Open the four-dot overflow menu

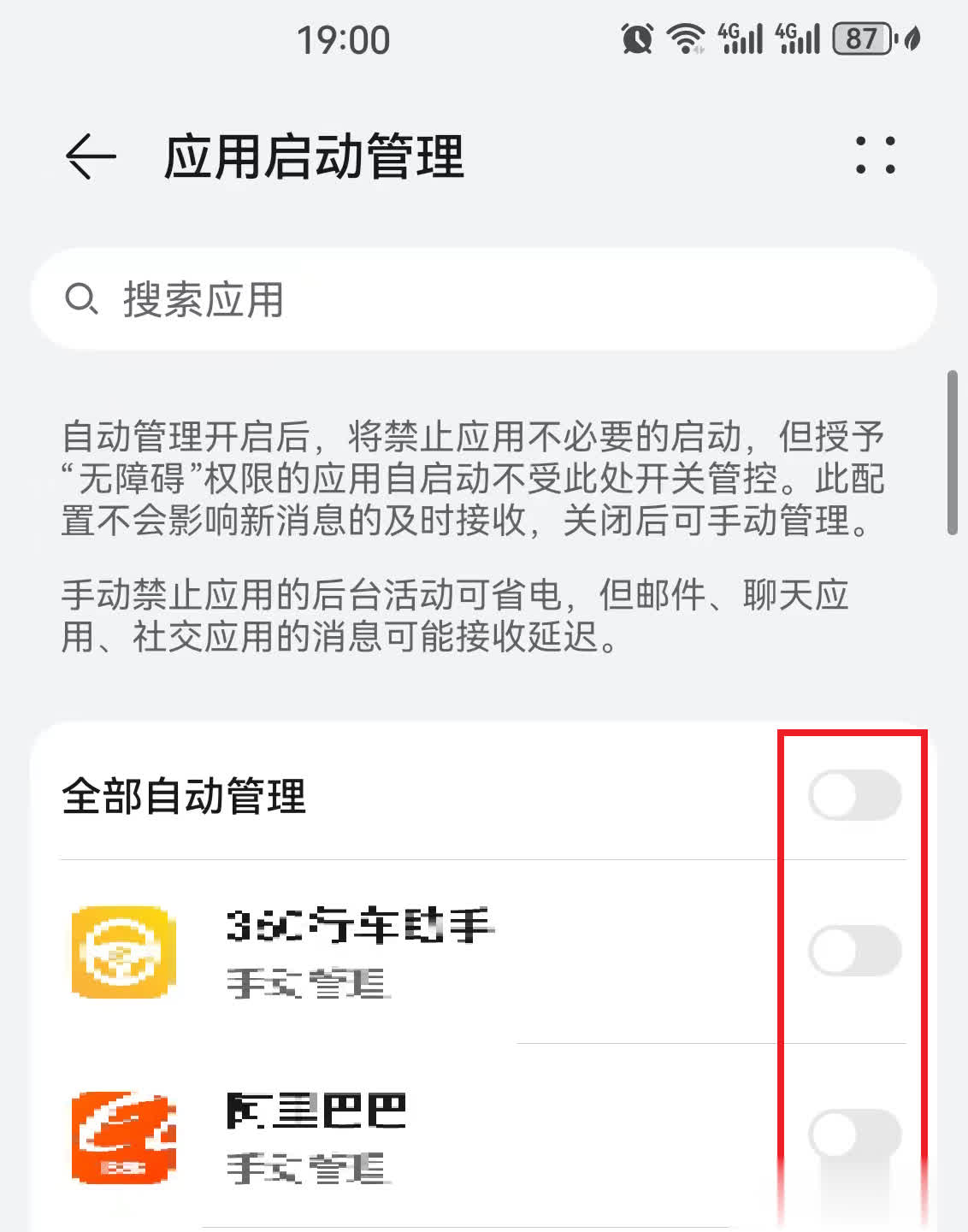876,156
